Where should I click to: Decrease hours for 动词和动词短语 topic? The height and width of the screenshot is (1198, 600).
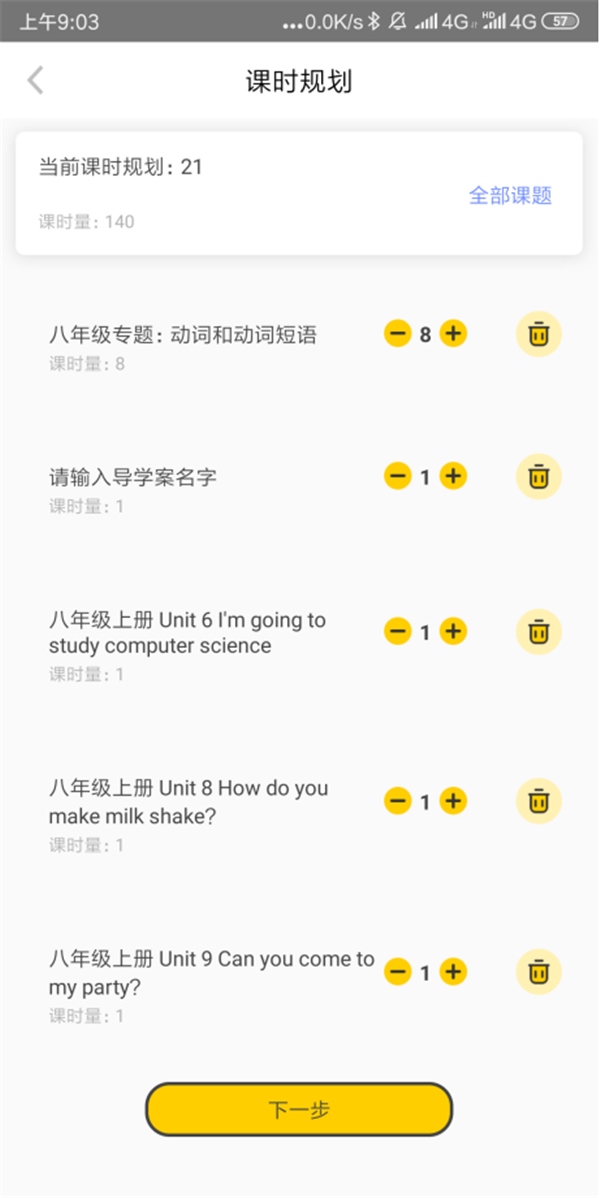point(397,334)
